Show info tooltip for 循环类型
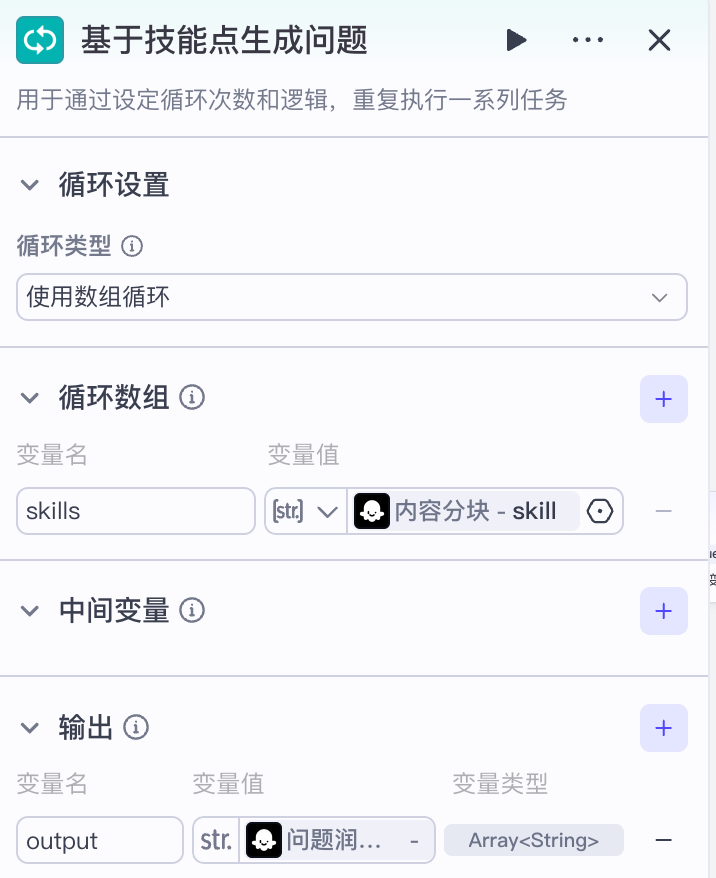This screenshot has width=716, height=878. click(x=131, y=245)
